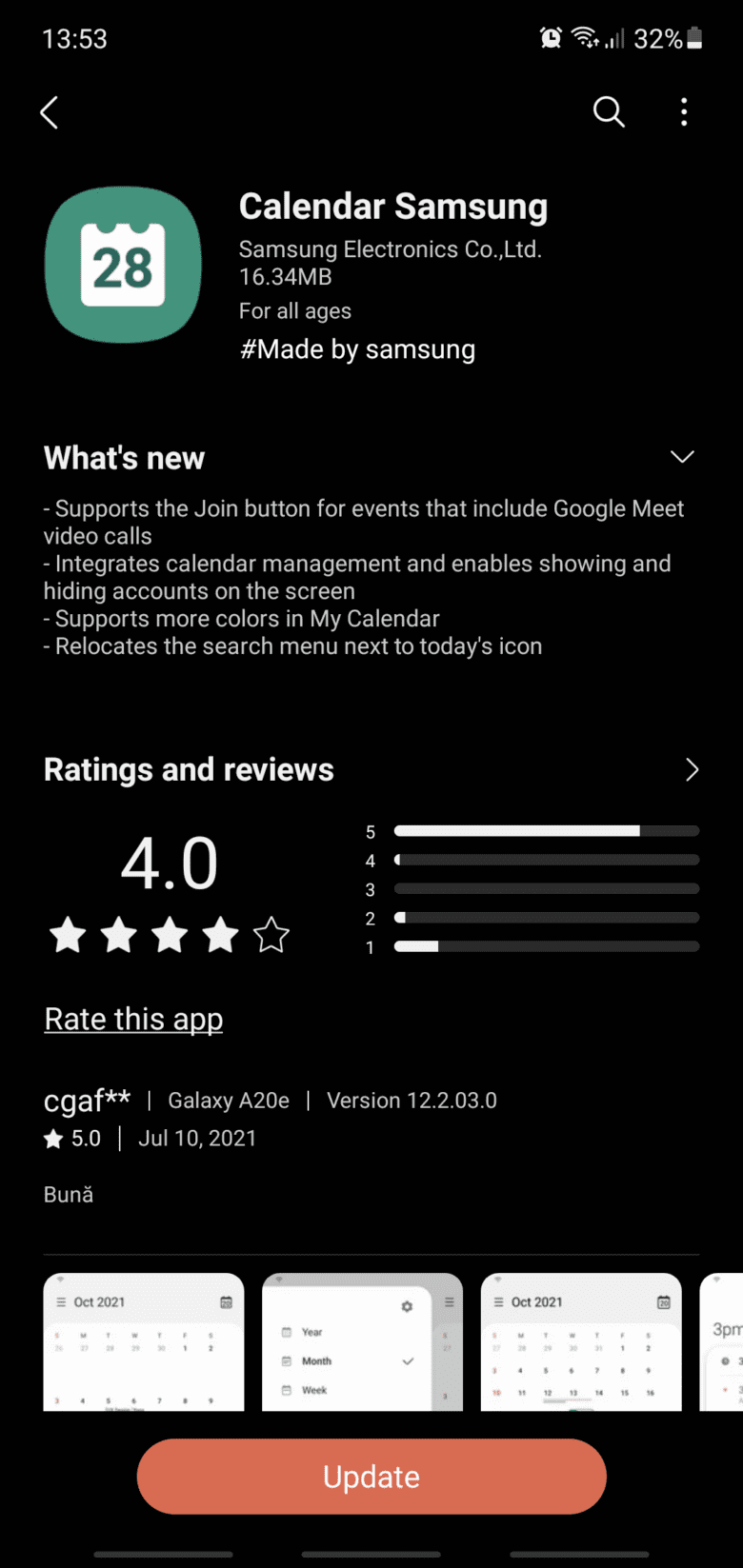Tap the Update button
The width and height of the screenshot is (743, 1568).
click(371, 1477)
